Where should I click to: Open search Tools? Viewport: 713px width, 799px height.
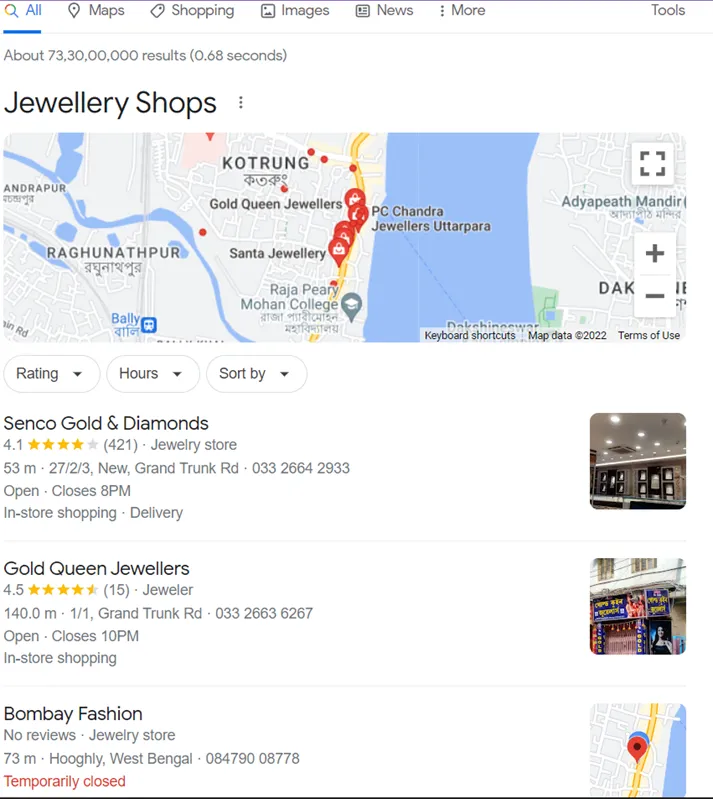(667, 11)
